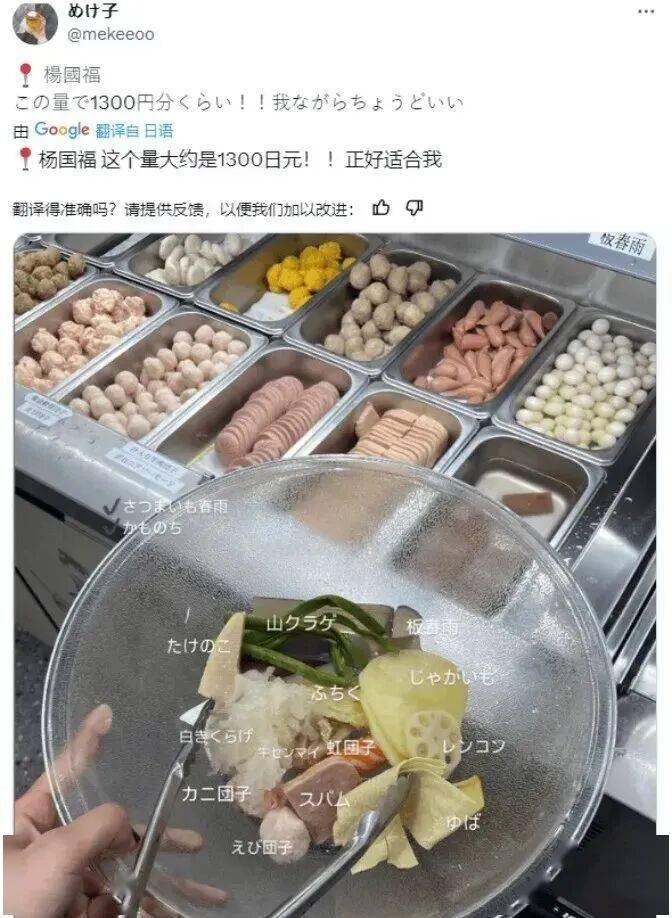Open めけ子's profile picture
Image resolution: width=672 pixels, height=918 pixels.
point(35,23)
